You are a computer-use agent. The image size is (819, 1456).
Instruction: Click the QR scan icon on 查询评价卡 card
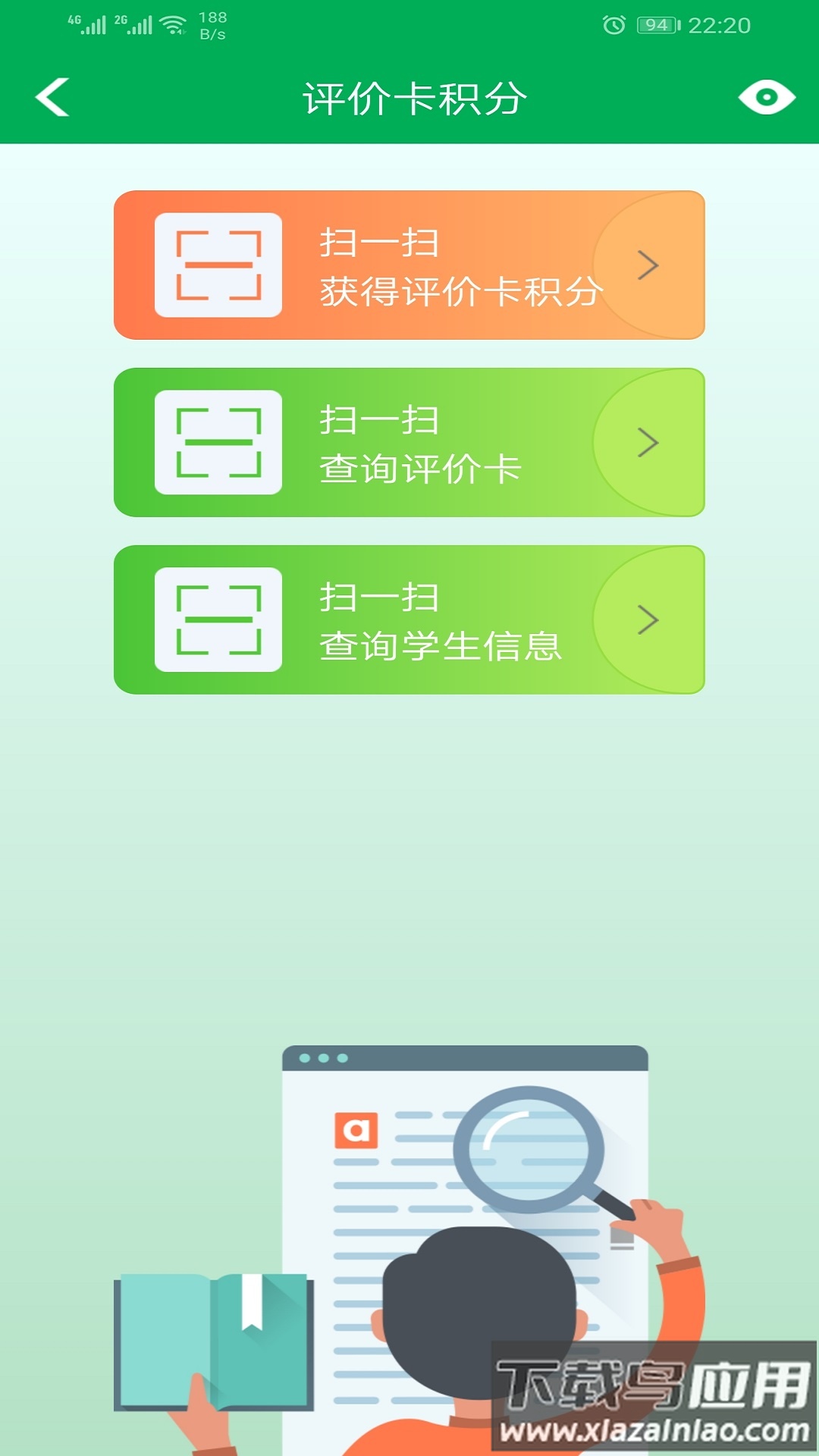(218, 442)
